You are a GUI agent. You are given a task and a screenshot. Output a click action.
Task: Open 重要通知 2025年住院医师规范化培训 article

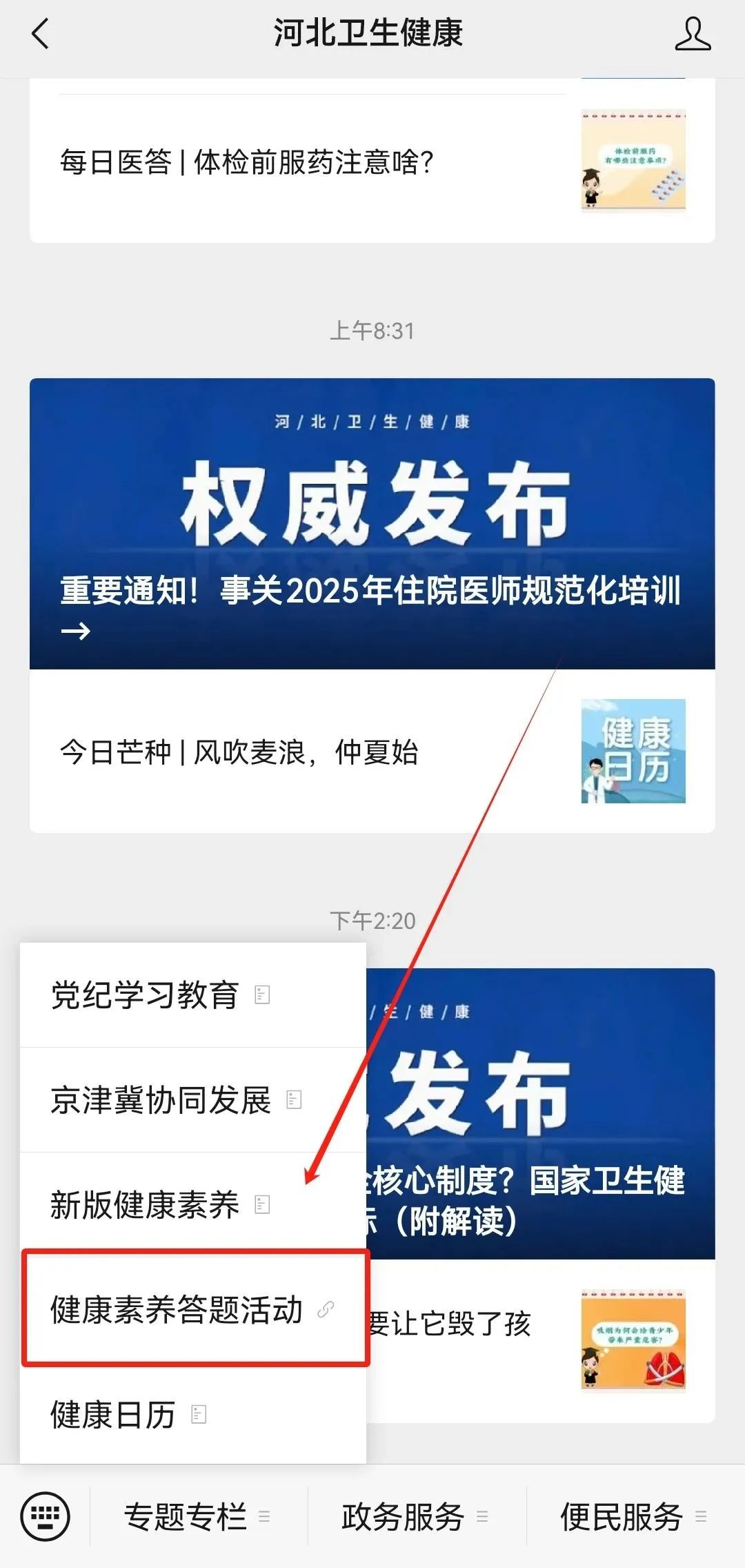[371, 525]
